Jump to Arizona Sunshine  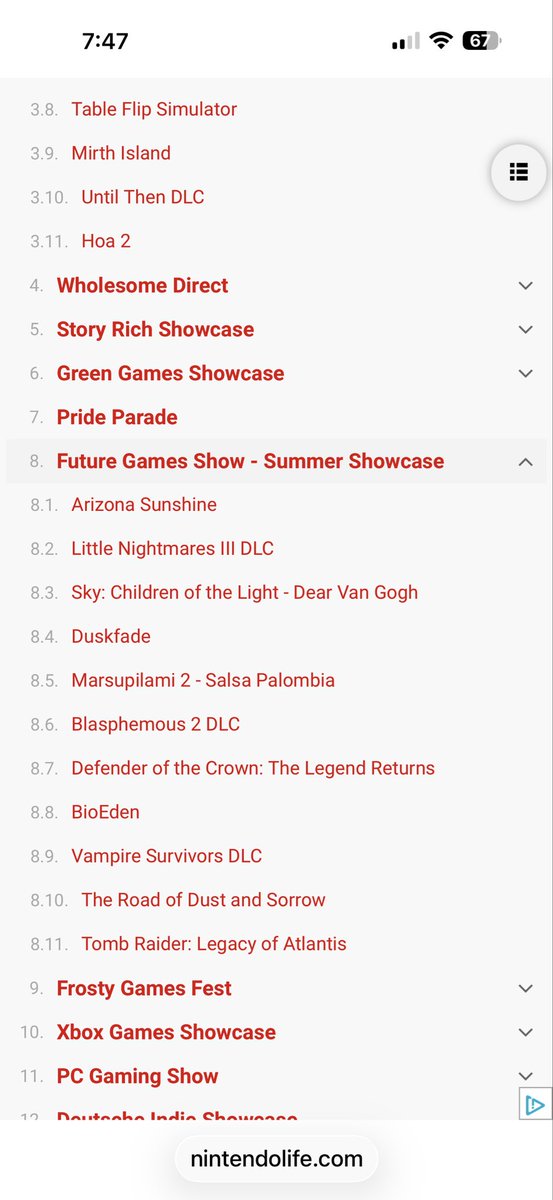tap(144, 505)
